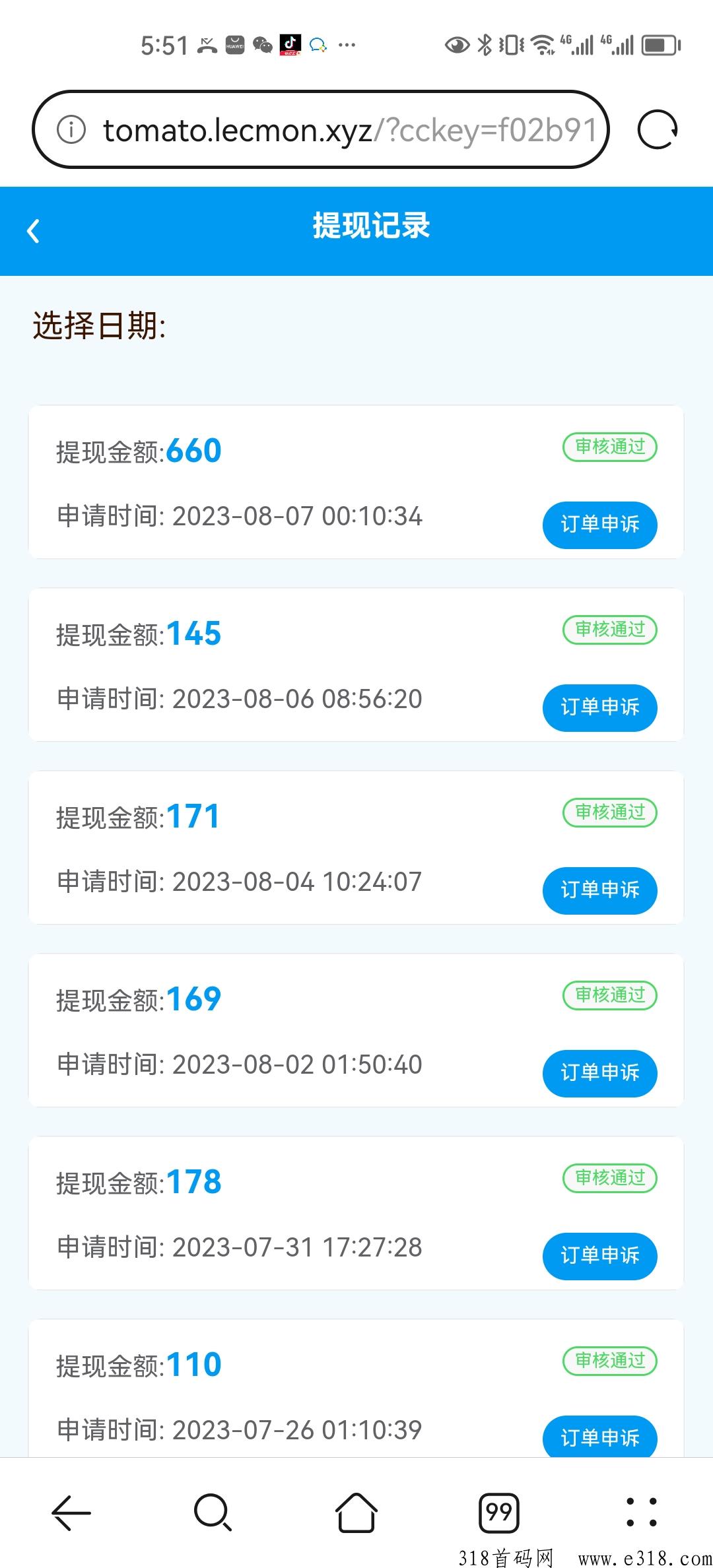Tap the 审核通过 badge on the 145 withdrawal
This screenshot has height=1568, width=713.
coord(609,630)
